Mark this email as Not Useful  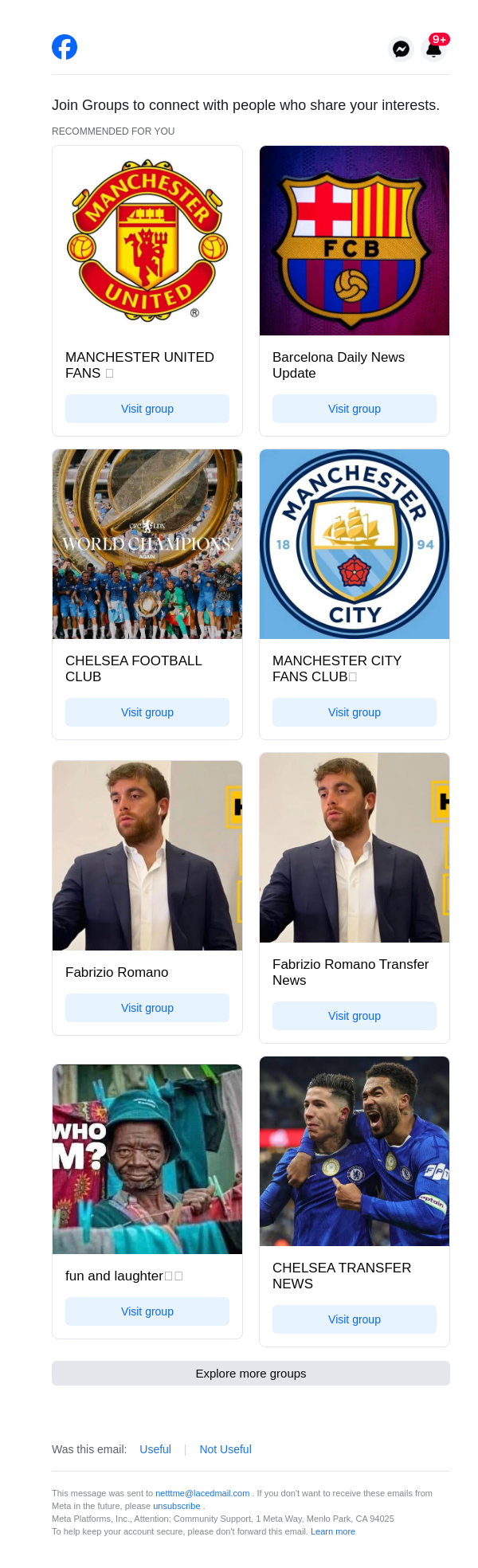(225, 1449)
